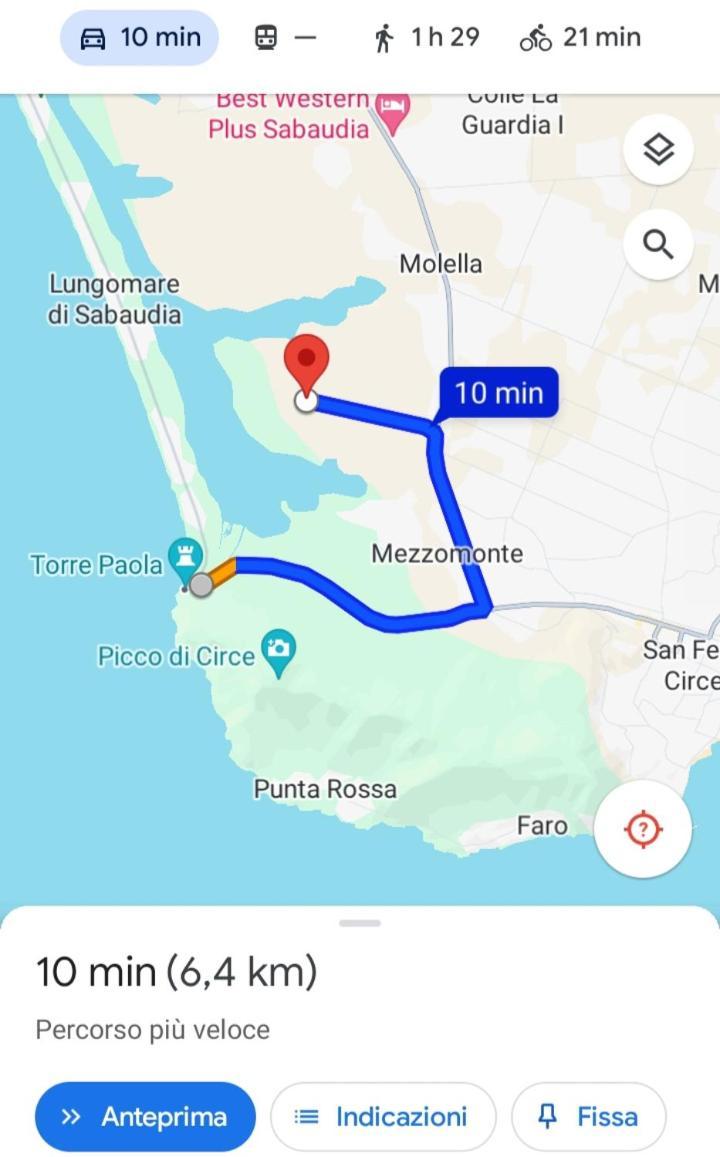Tap the red destination pin

click(307, 364)
